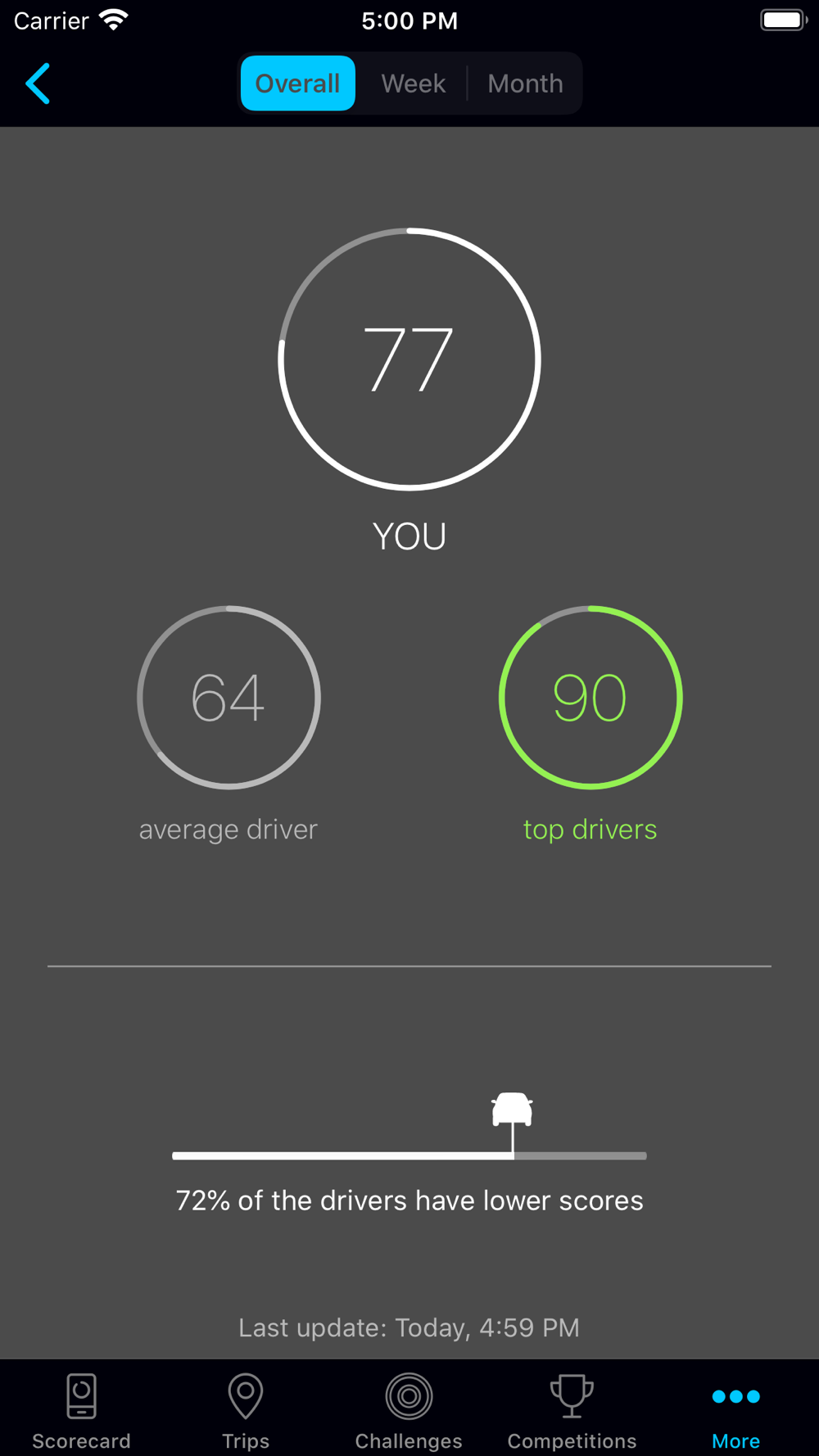Image resolution: width=819 pixels, height=1456 pixels.
Task: Go back using the top-left arrow
Action: (38, 84)
